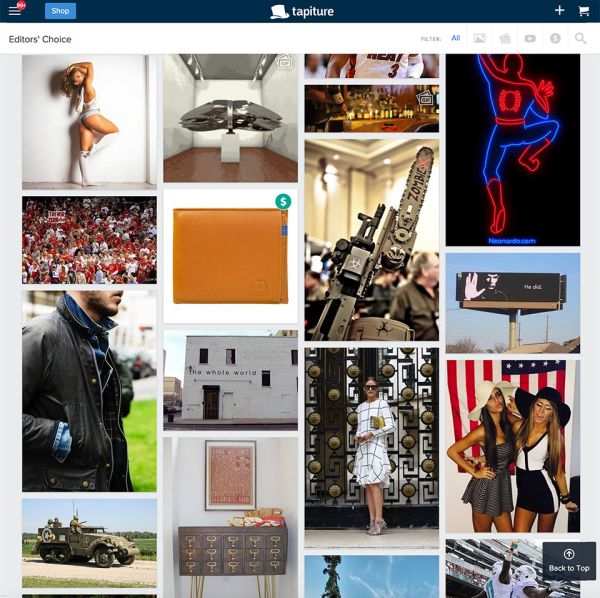
Task: Tap Back to Top button
Action: click(568, 561)
